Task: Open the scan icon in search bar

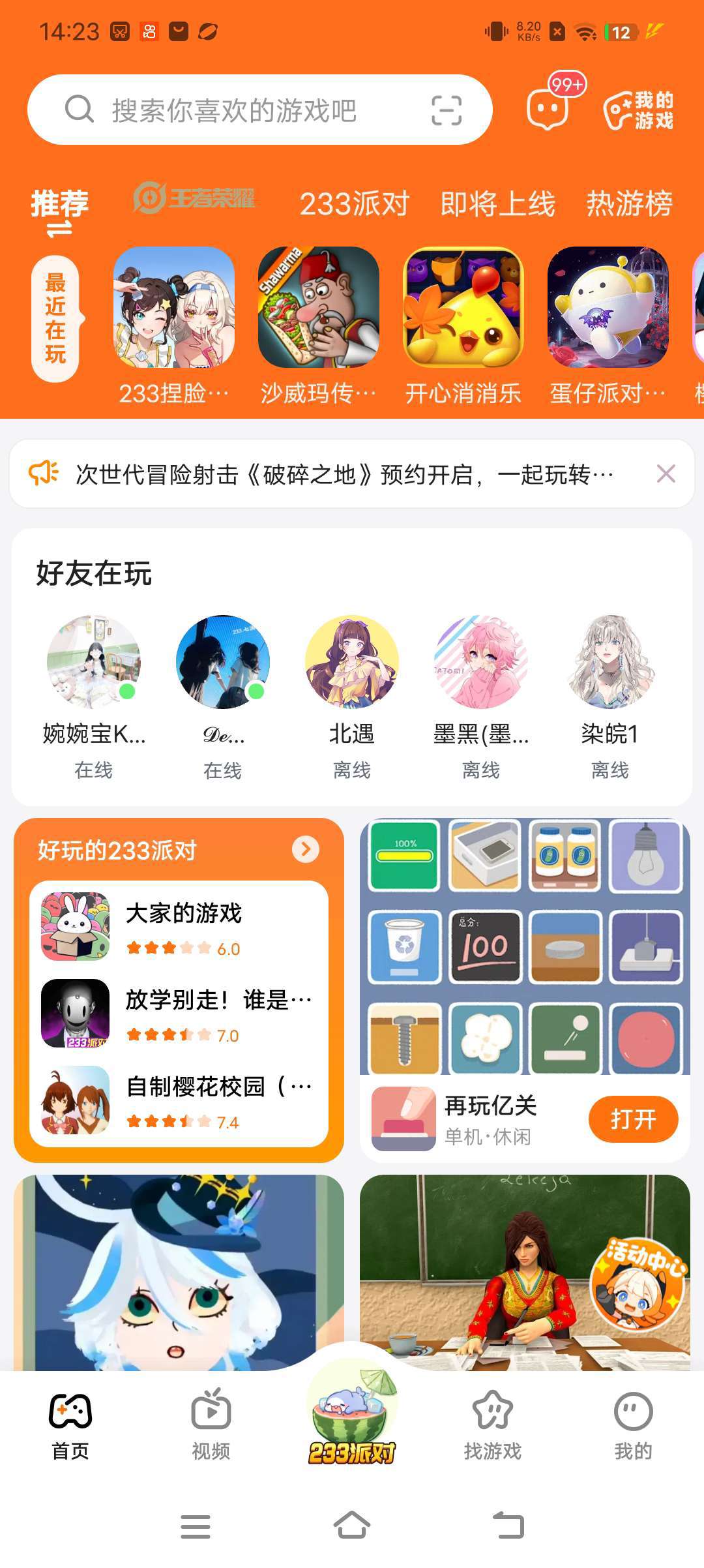Action: click(x=447, y=110)
